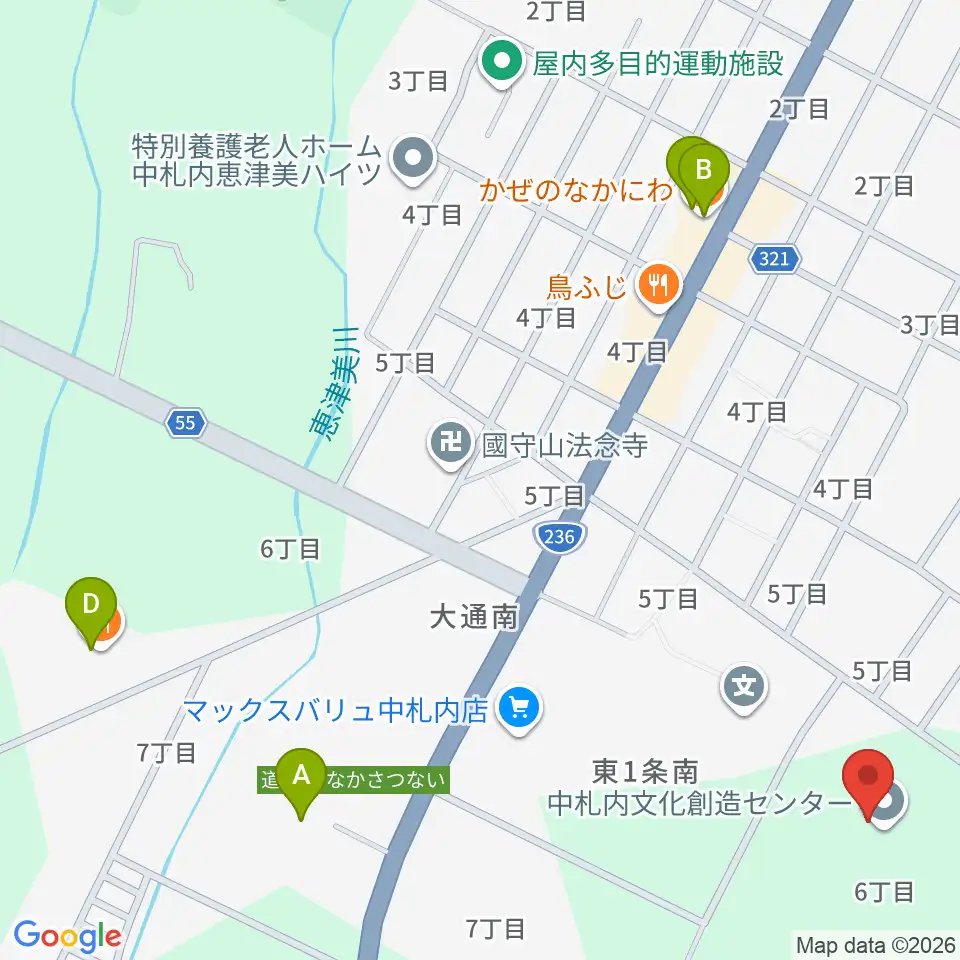Open the 鳥ふじ restaurant pin
The width and height of the screenshot is (960, 960).
tap(658, 287)
